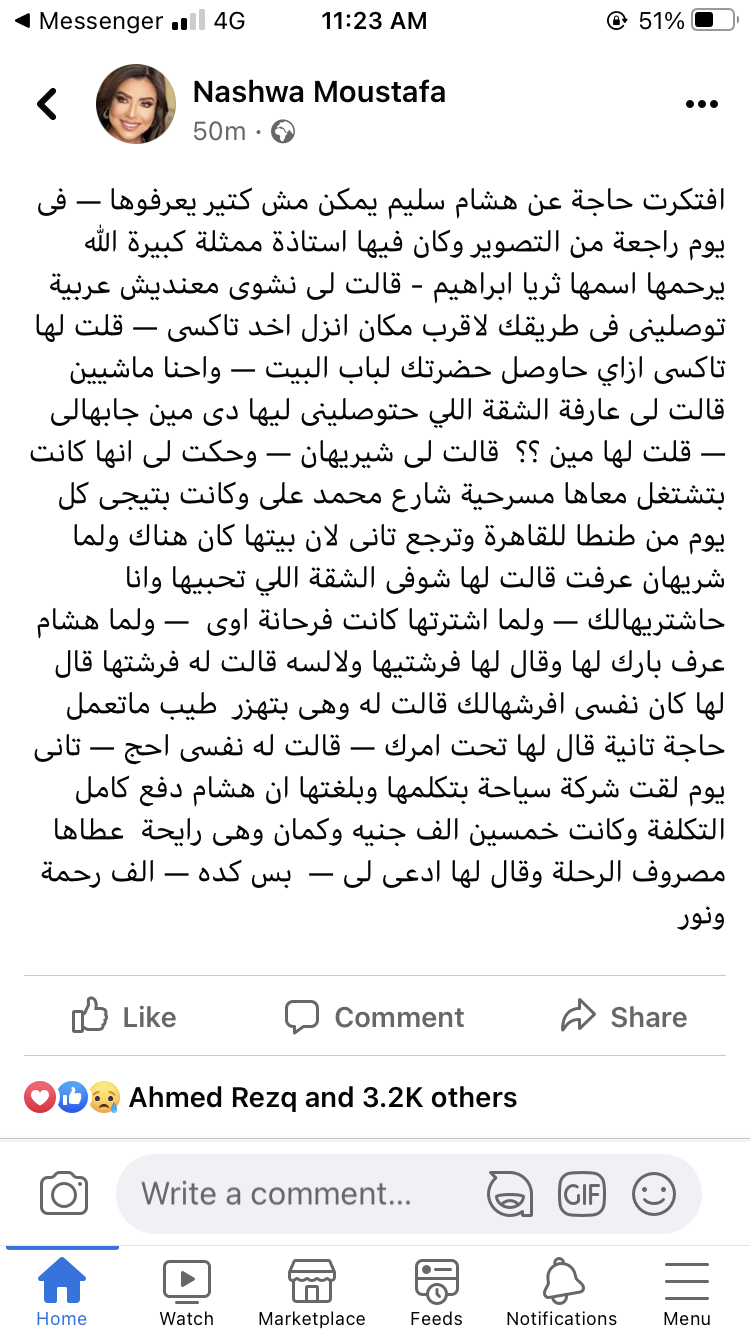750x1334 pixels.
Task: Open the Marketplace tab
Action: point(312,1291)
